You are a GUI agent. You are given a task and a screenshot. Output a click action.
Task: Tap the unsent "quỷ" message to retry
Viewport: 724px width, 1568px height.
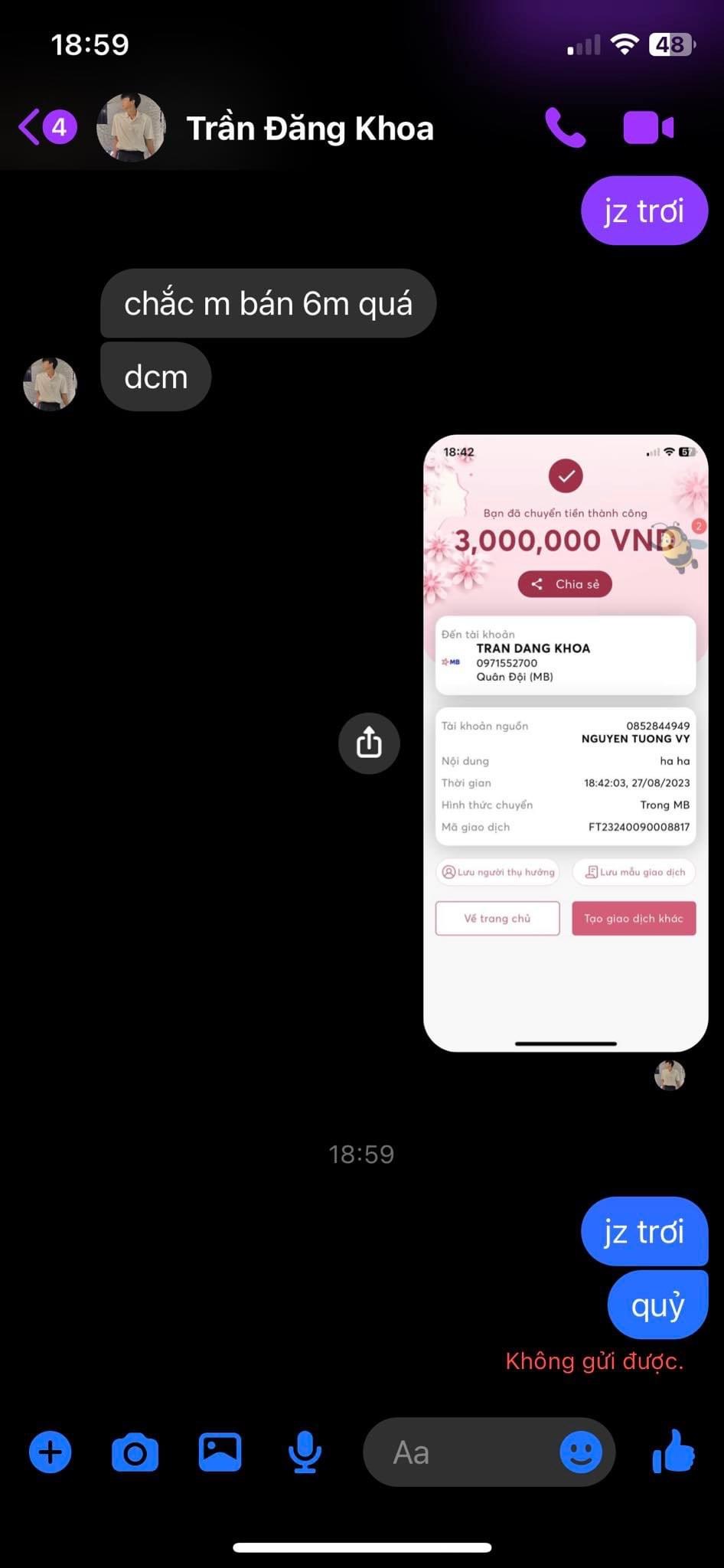pos(657,1305)
